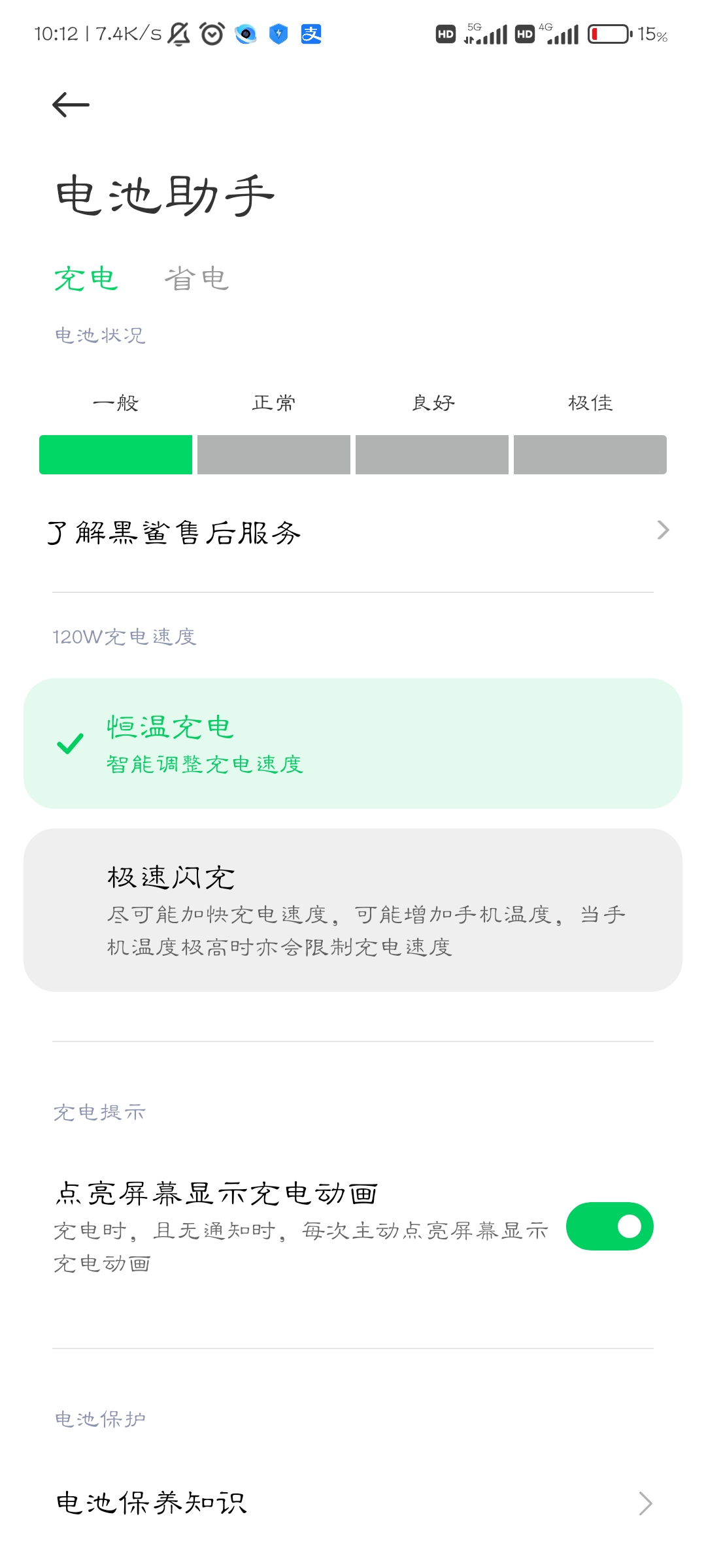Select 恒温充电 charging mode
This screenshot has height=1568, width=706.
click(353, 743)
